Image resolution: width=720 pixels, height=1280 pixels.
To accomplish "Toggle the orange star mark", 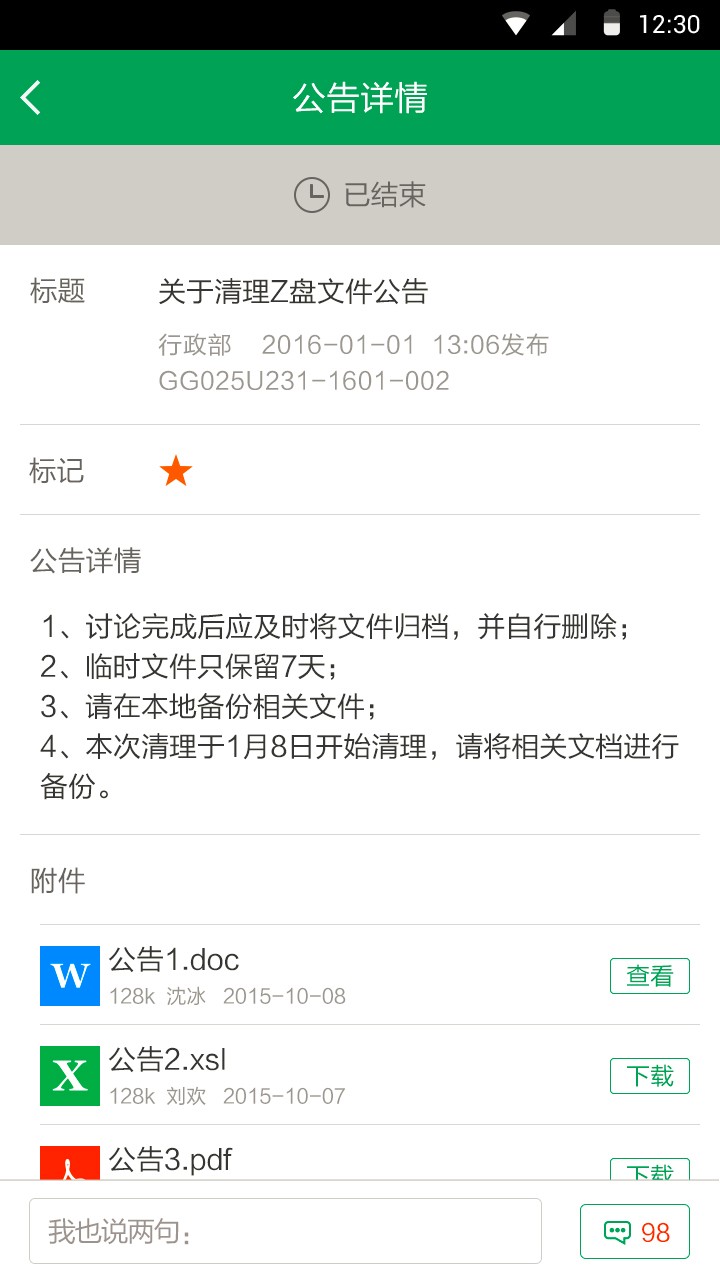I will point(176,471).
